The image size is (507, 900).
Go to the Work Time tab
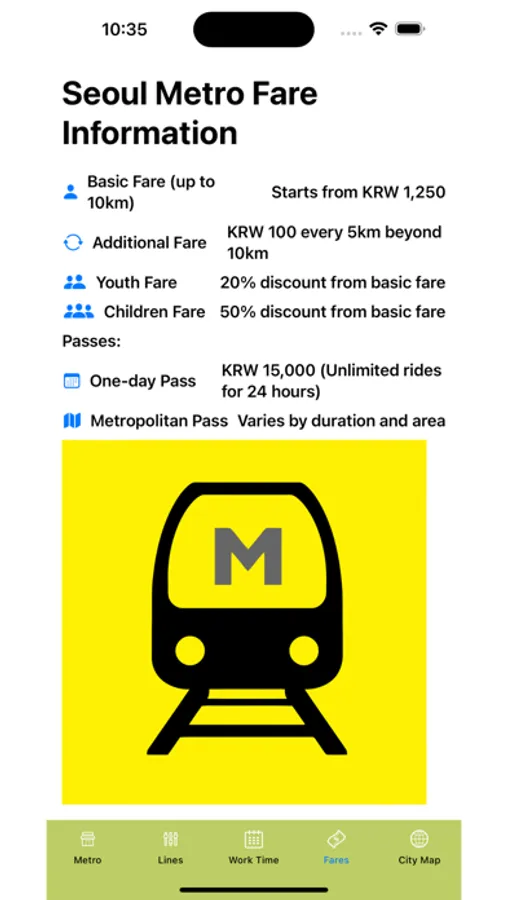click(x=253, y=847)
